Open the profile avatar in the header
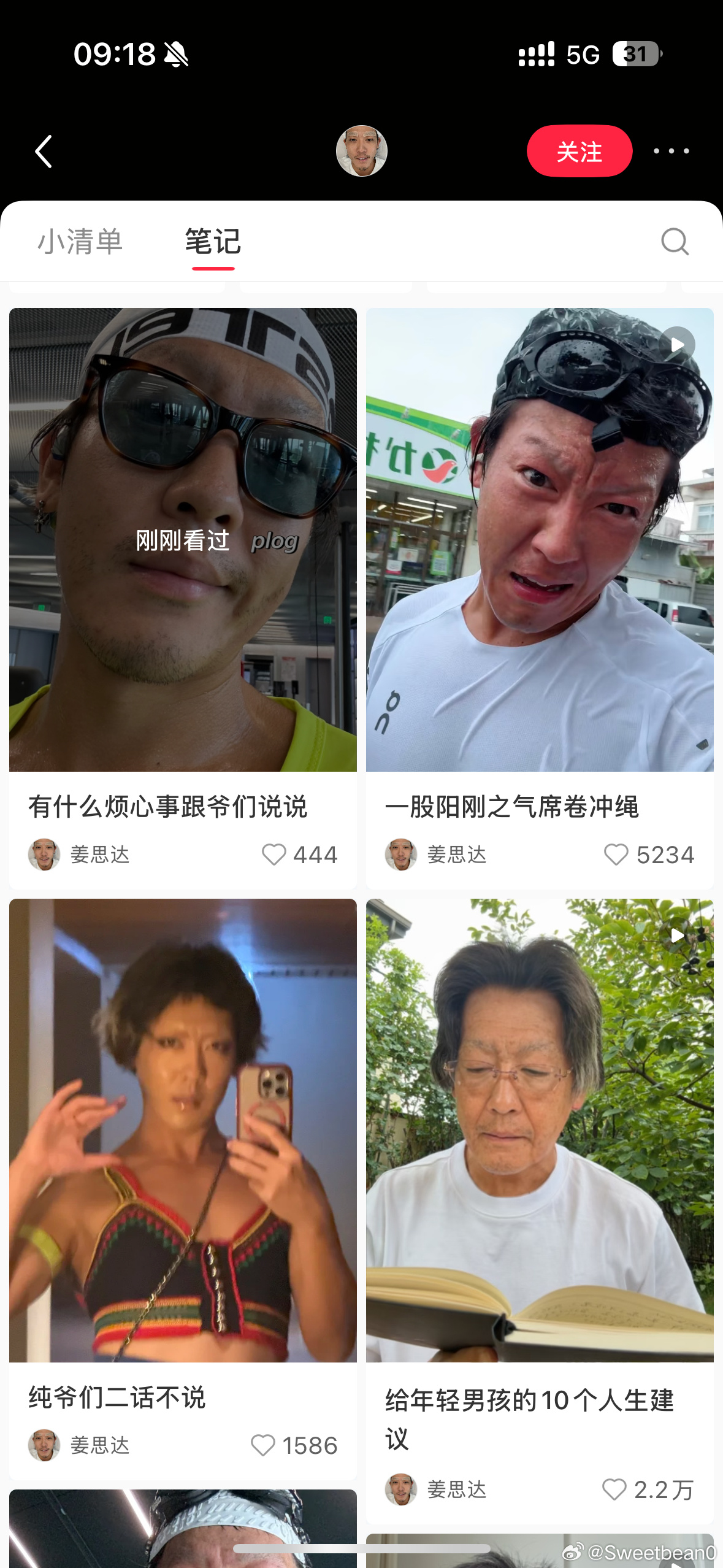The height and width of the screenshot is (1568, 723). [x=361, y=151]
